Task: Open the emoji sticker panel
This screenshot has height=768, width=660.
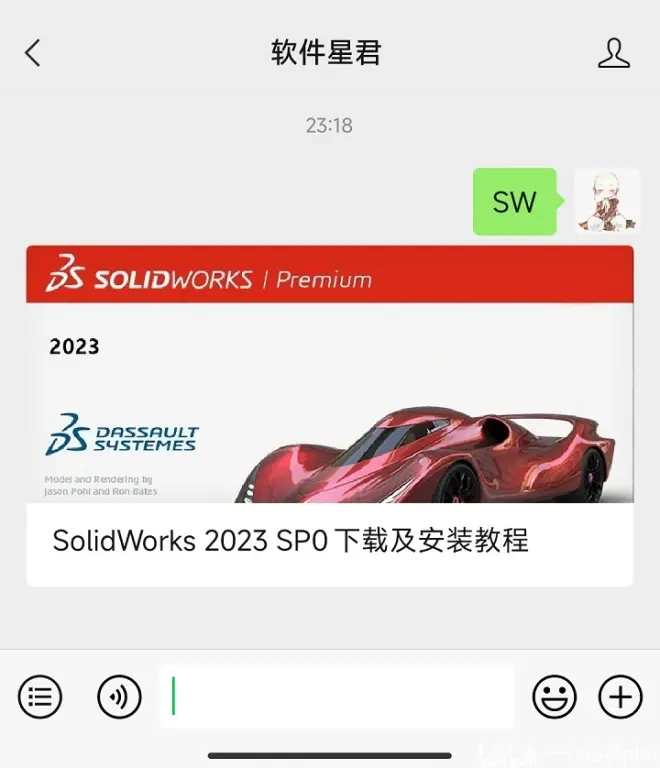Action: coord(554,696)
